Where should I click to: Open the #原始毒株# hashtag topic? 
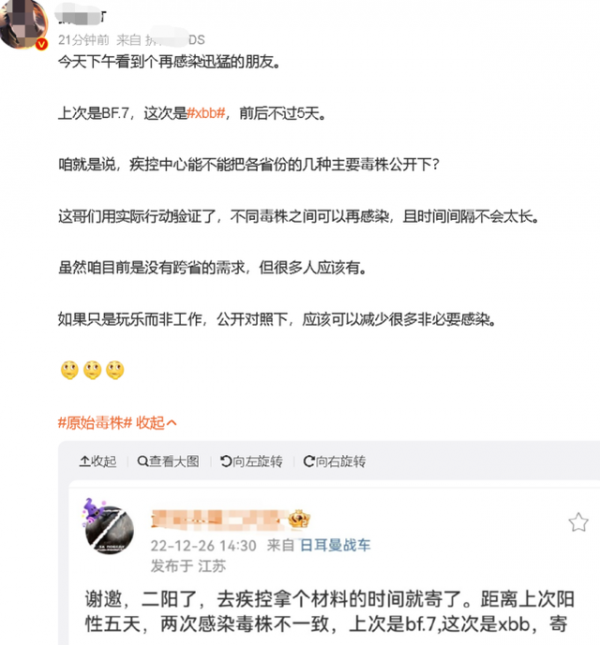coord(95,422)
